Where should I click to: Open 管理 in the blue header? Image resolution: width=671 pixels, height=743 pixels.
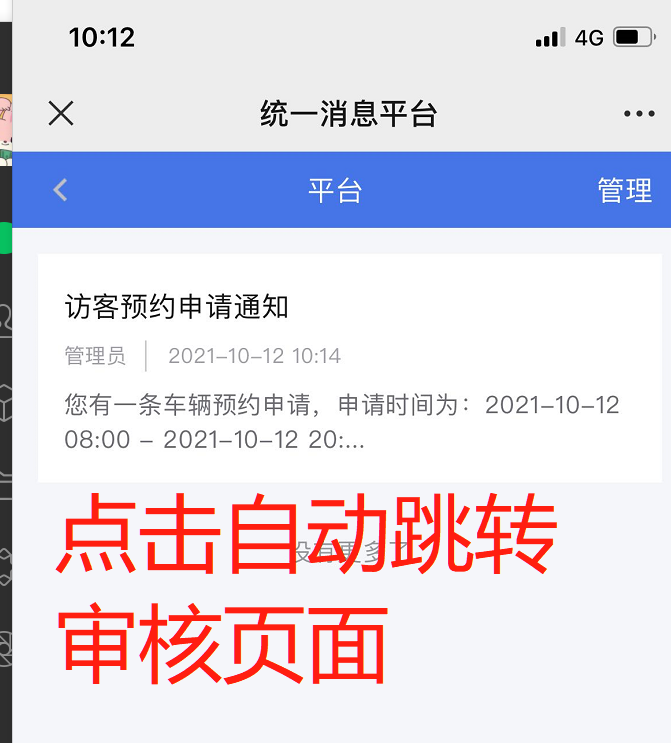(x=624, y=190)
